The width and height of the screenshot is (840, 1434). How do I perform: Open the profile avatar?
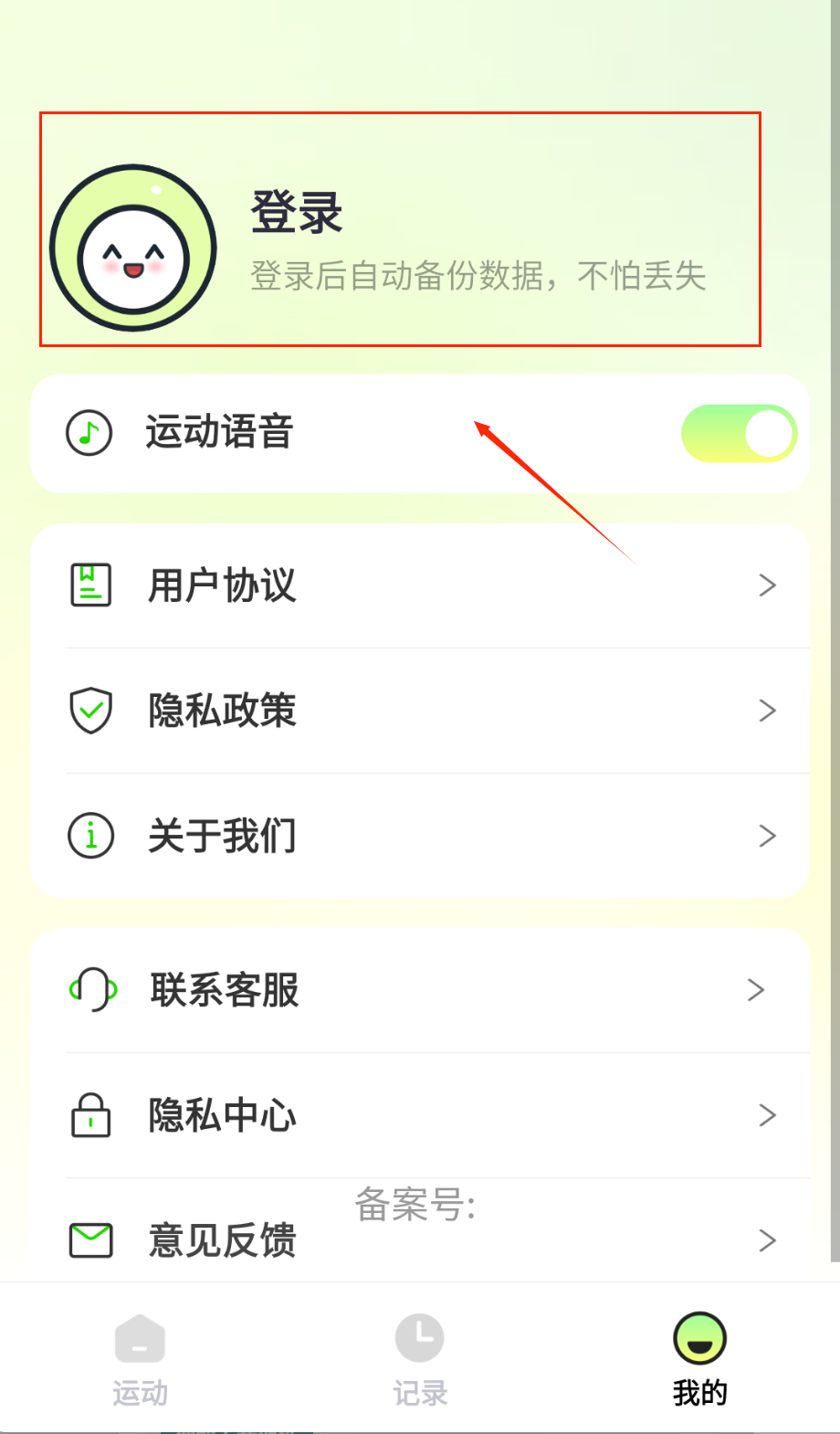[x=133, y=248]
